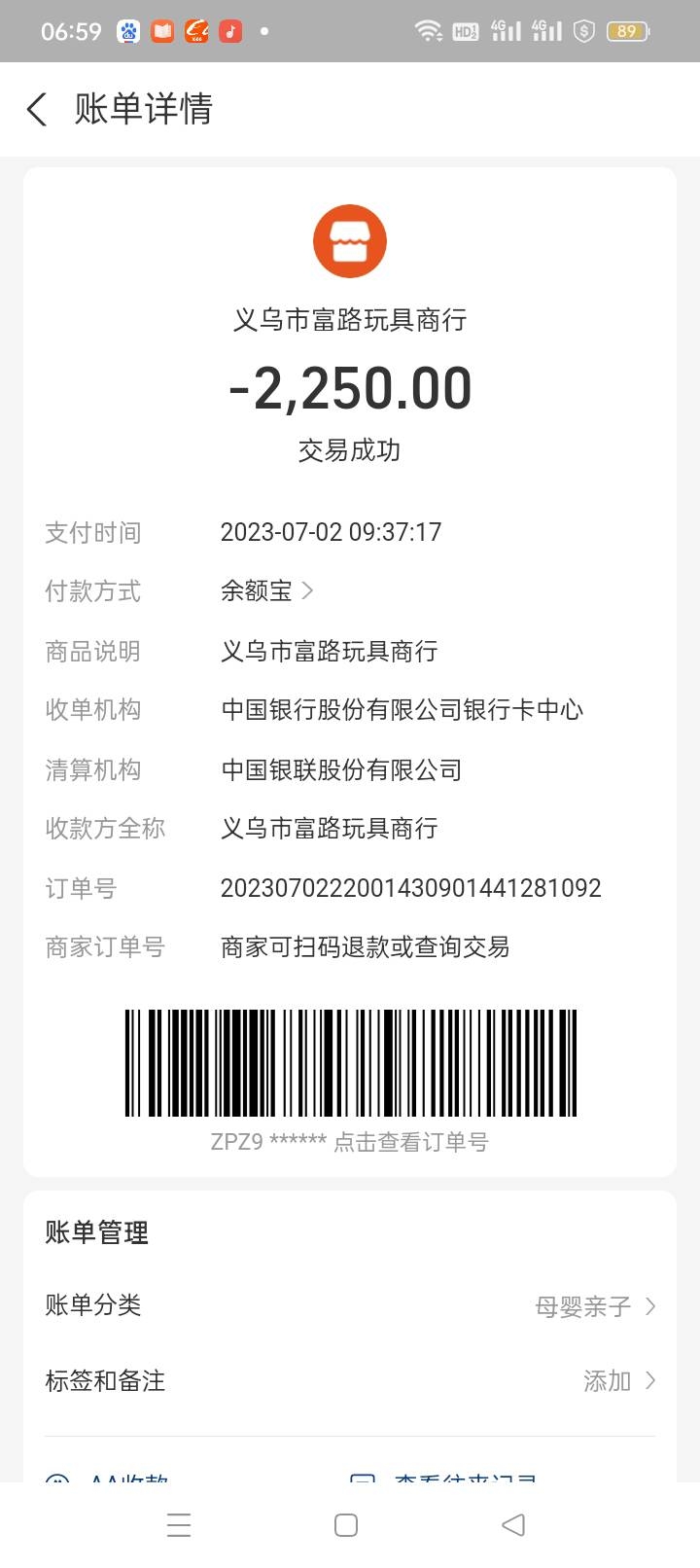This screenshot has width=700, height=1568.
Task: Go to the system home screen
Action: pyautogui.click(x=346, y=1524)
